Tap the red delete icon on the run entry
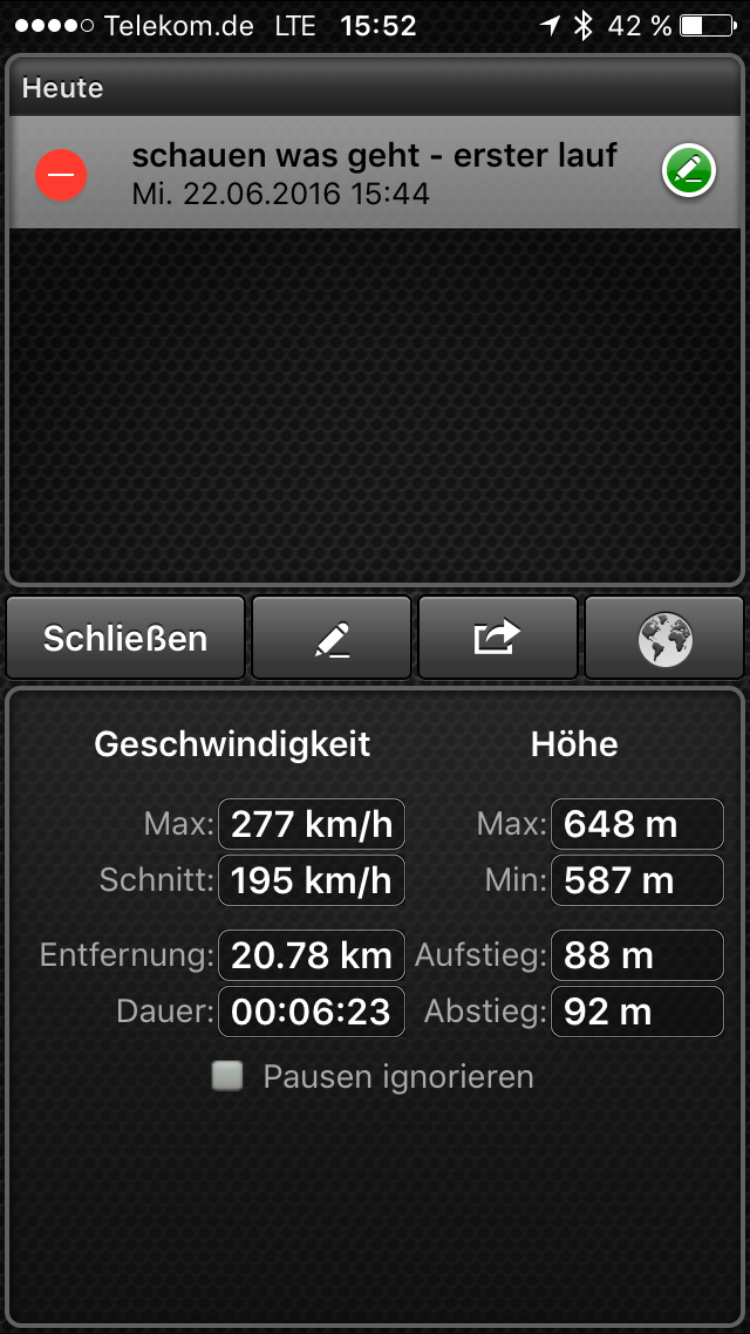Viewport: 750px width, 1334px height. tap(61, 174)
